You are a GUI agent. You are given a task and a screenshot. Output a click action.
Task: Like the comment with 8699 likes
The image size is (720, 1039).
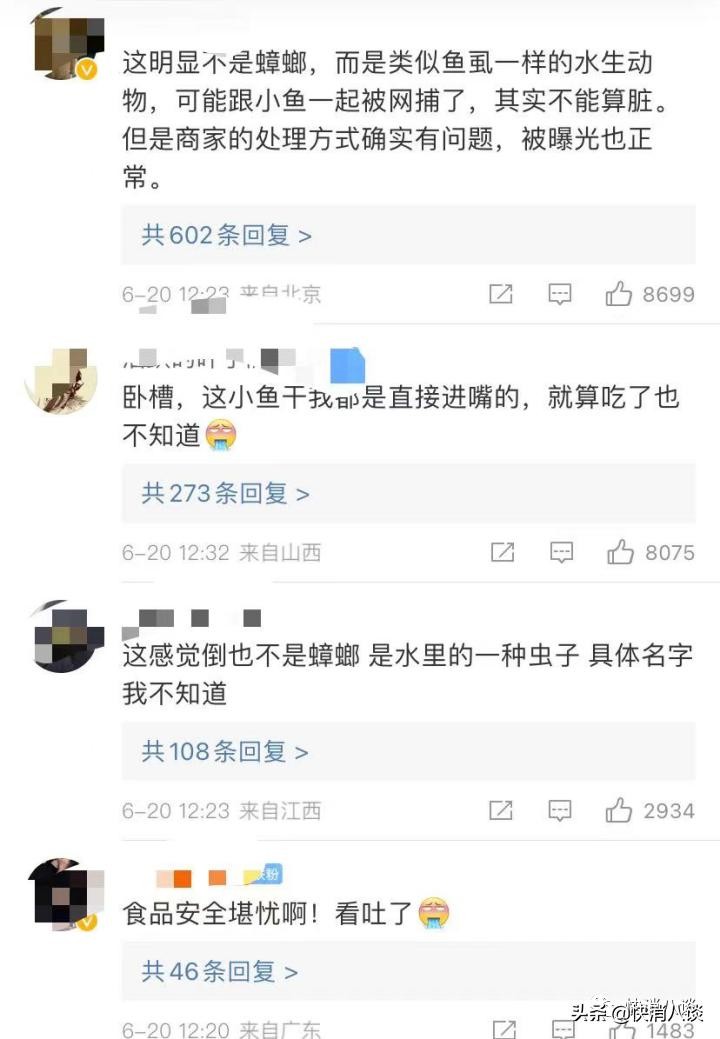(x=620, y=294)
